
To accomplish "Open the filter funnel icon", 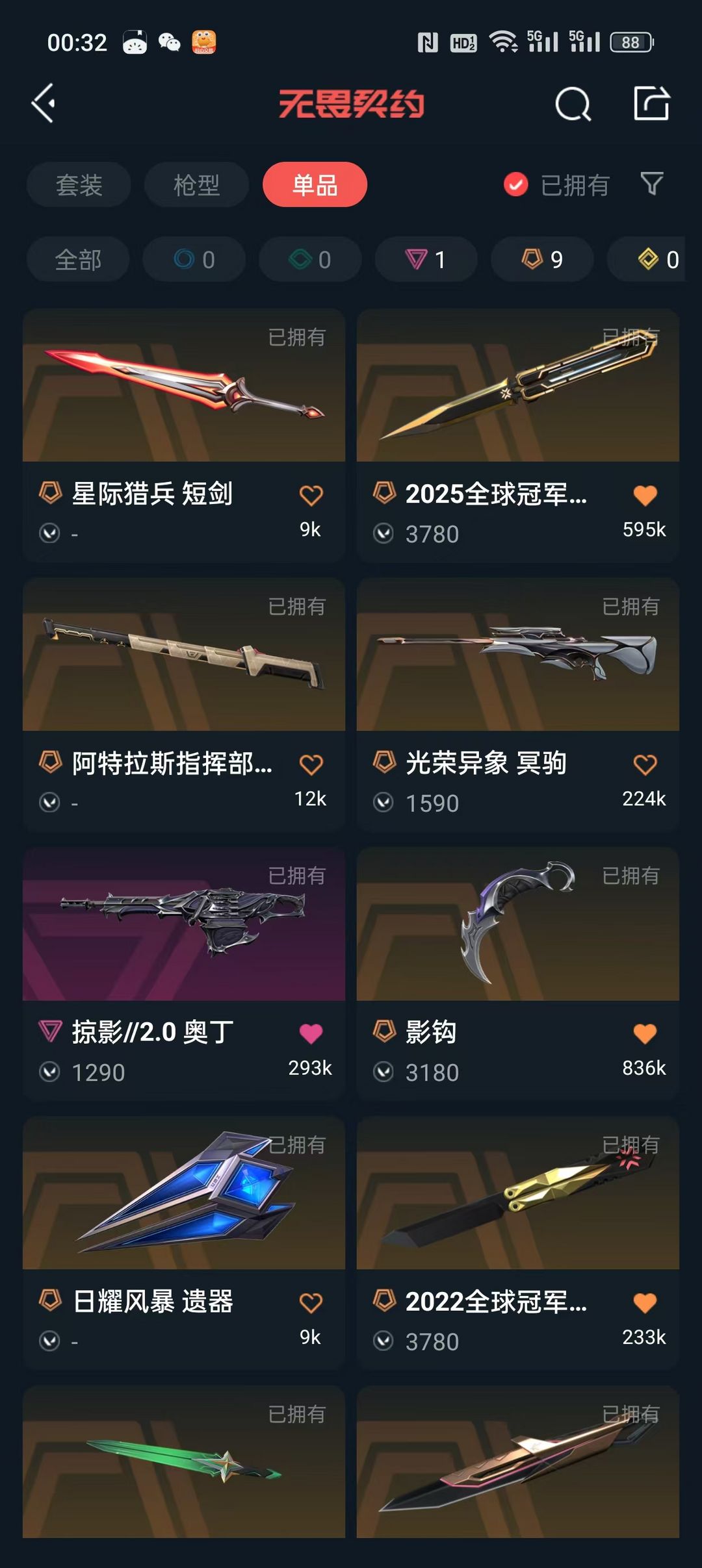I will pos(651,184).
